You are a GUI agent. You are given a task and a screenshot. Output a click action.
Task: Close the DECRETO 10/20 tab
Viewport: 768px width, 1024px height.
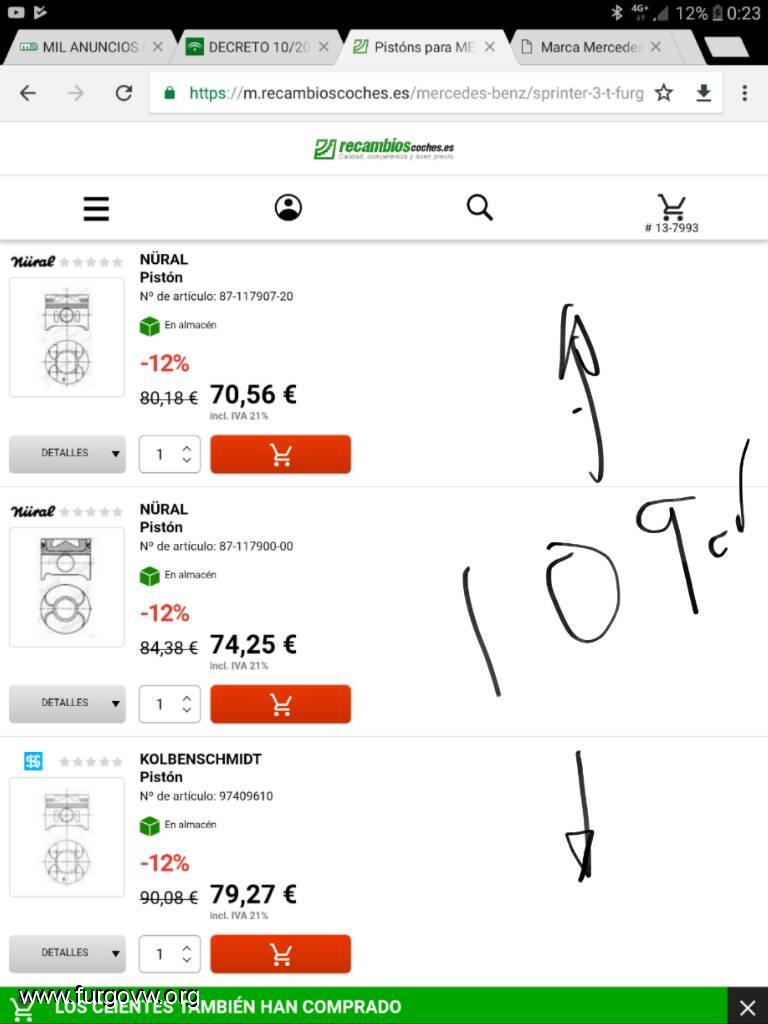pyautogui.click(x=324, y=47)
